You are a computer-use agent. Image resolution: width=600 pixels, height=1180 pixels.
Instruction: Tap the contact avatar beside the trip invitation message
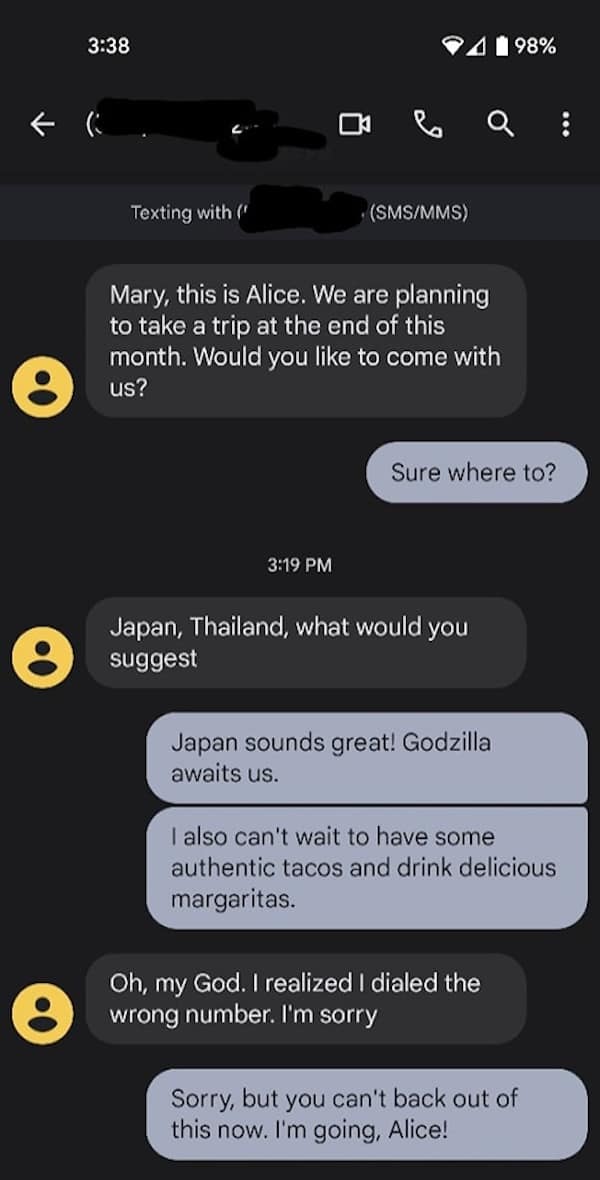(x=42, y=387)
